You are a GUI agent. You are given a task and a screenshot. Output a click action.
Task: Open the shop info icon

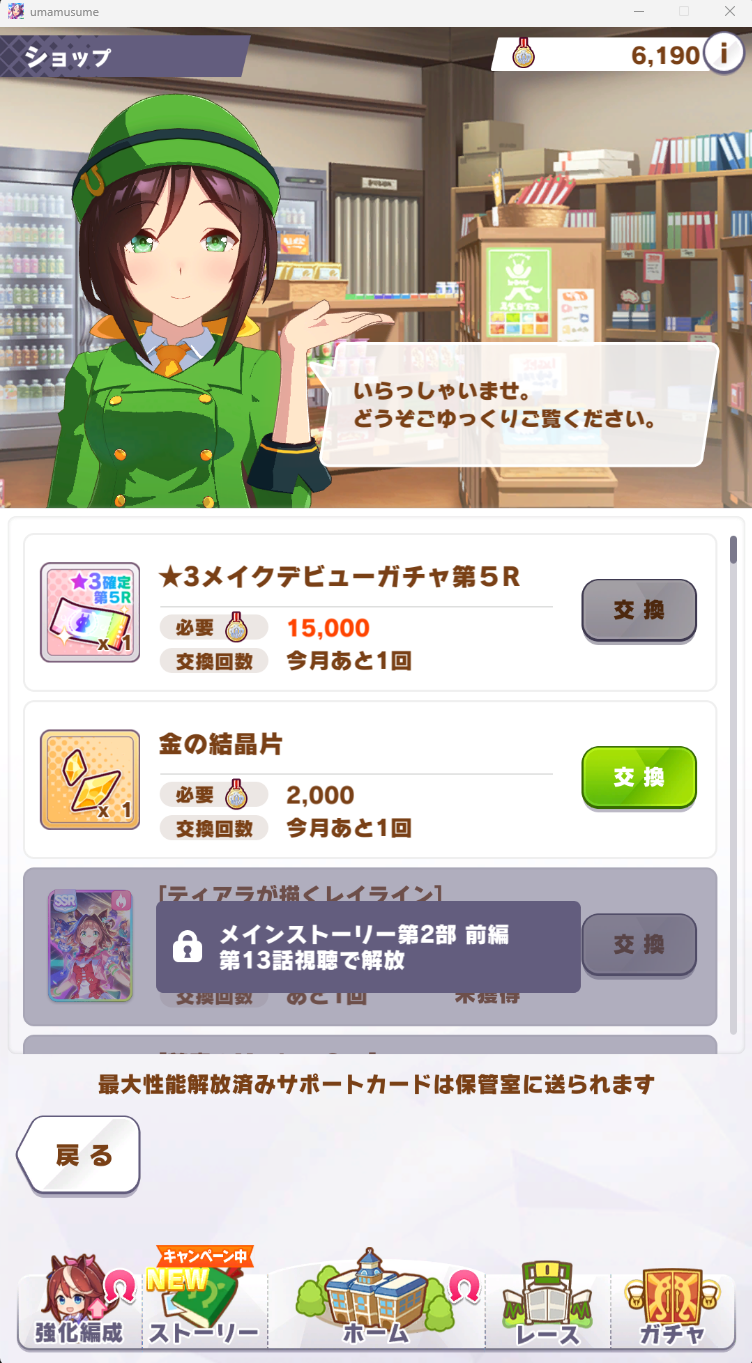click(x=723, y=53)
